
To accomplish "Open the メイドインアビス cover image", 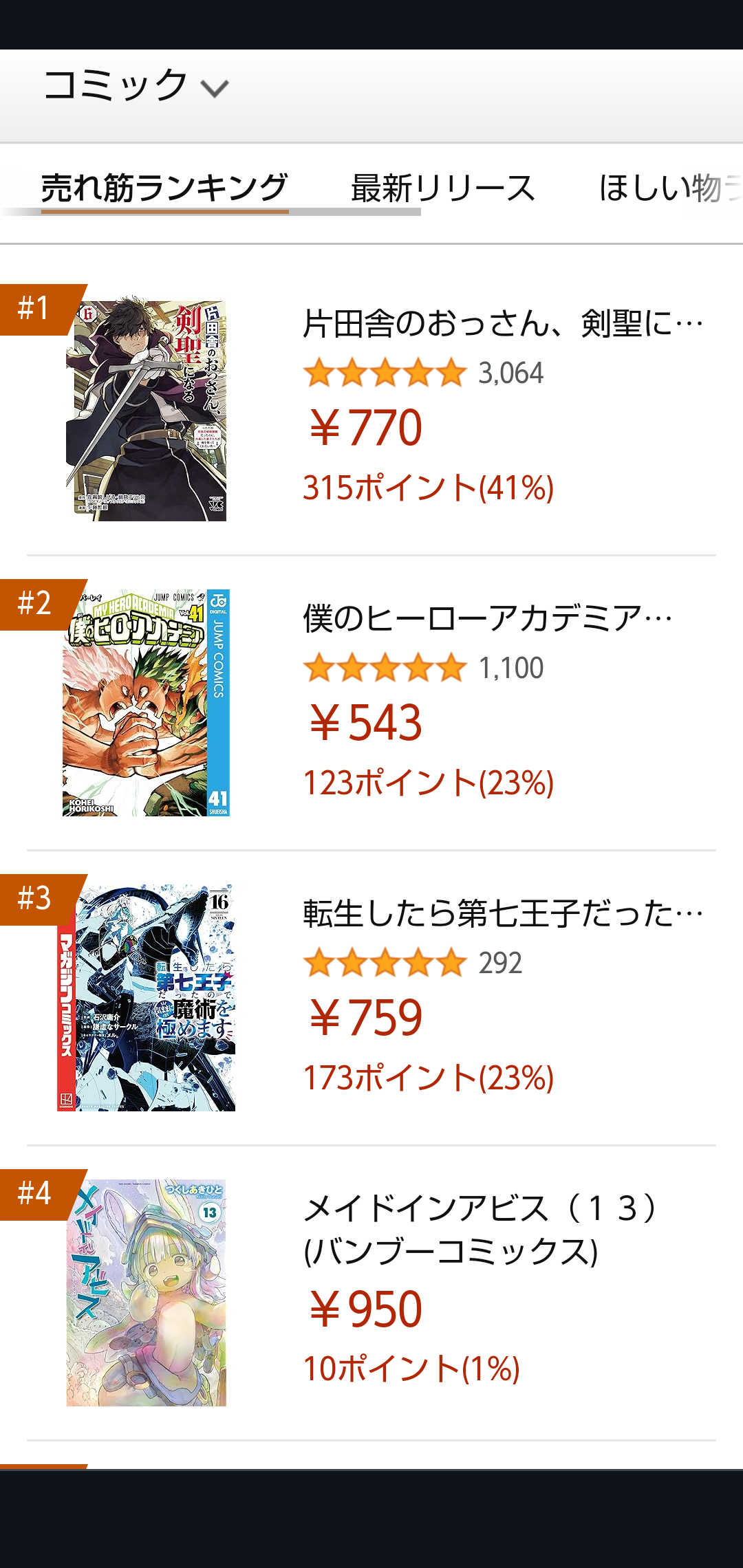I will point(146,1292).
